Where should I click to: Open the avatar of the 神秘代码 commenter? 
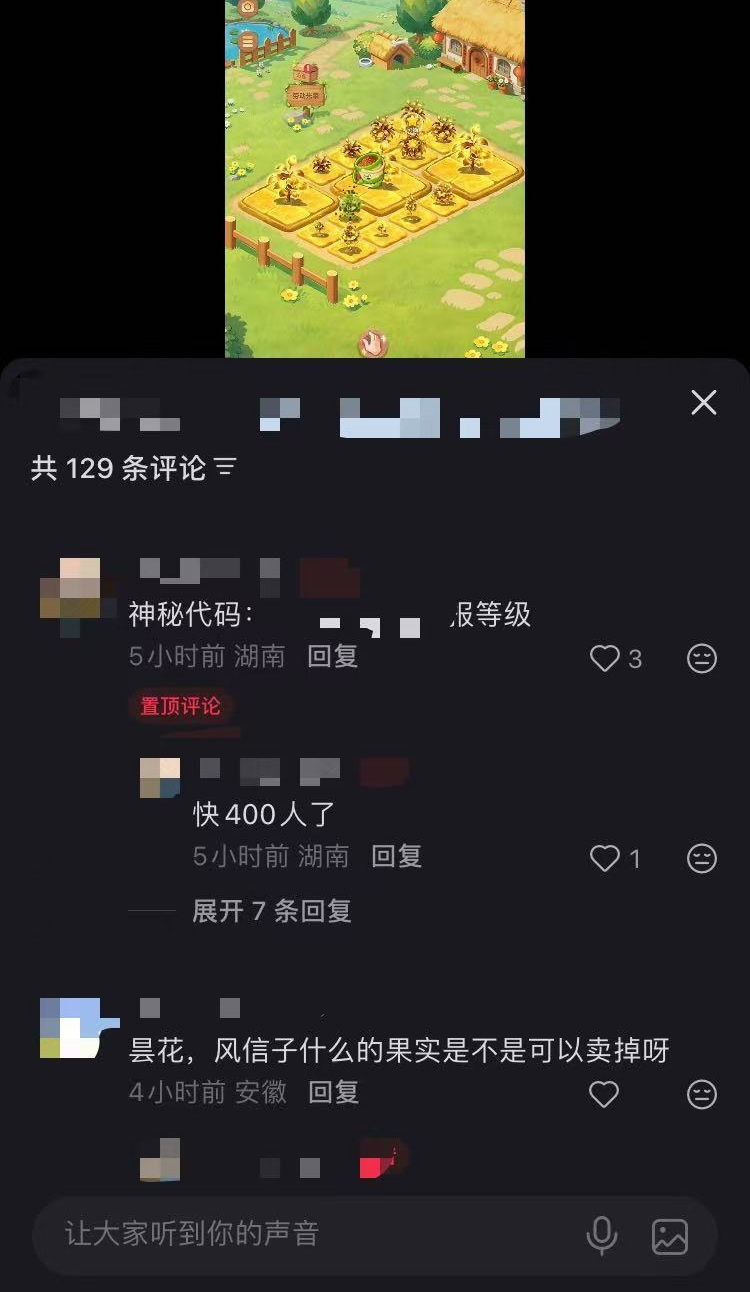tap(70, 588)
